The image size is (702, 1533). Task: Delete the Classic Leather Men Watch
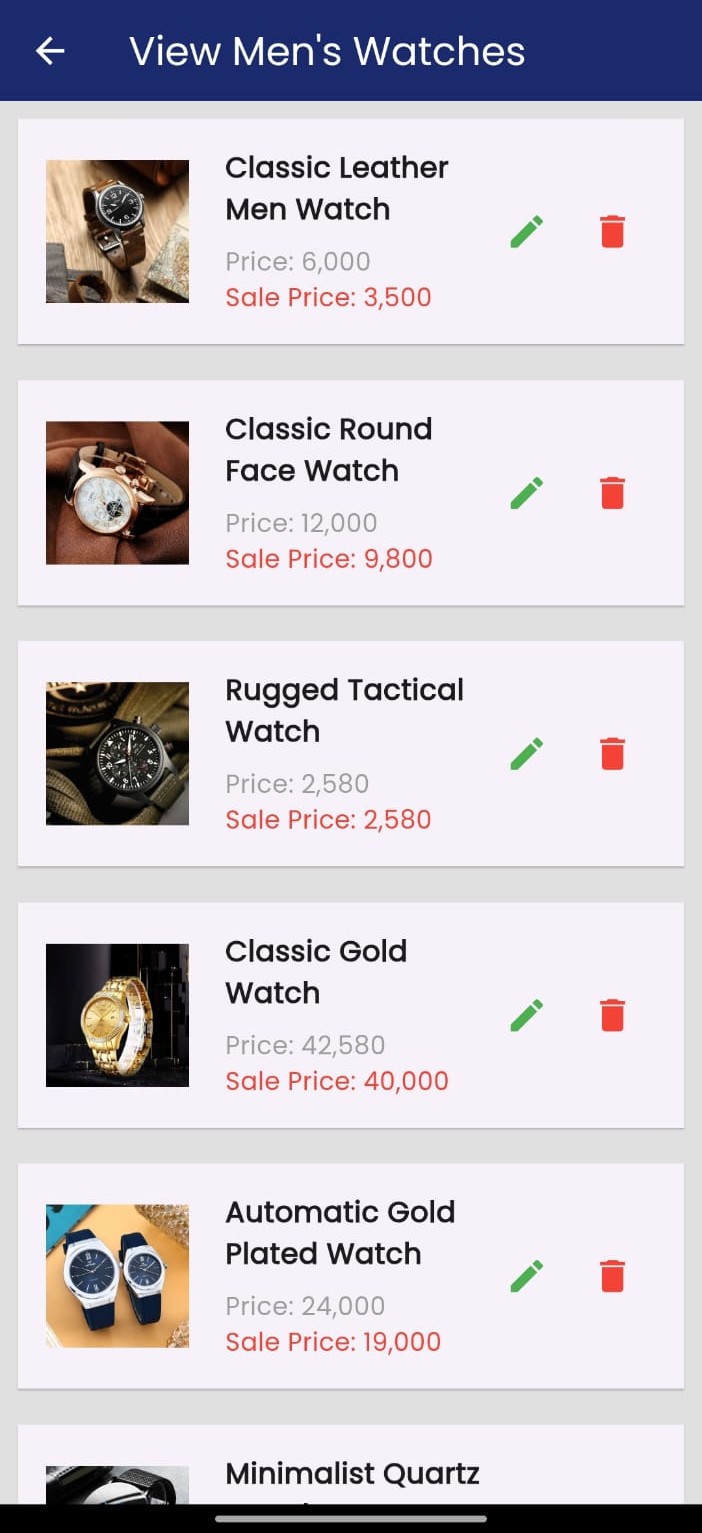[x=612, y=232]
